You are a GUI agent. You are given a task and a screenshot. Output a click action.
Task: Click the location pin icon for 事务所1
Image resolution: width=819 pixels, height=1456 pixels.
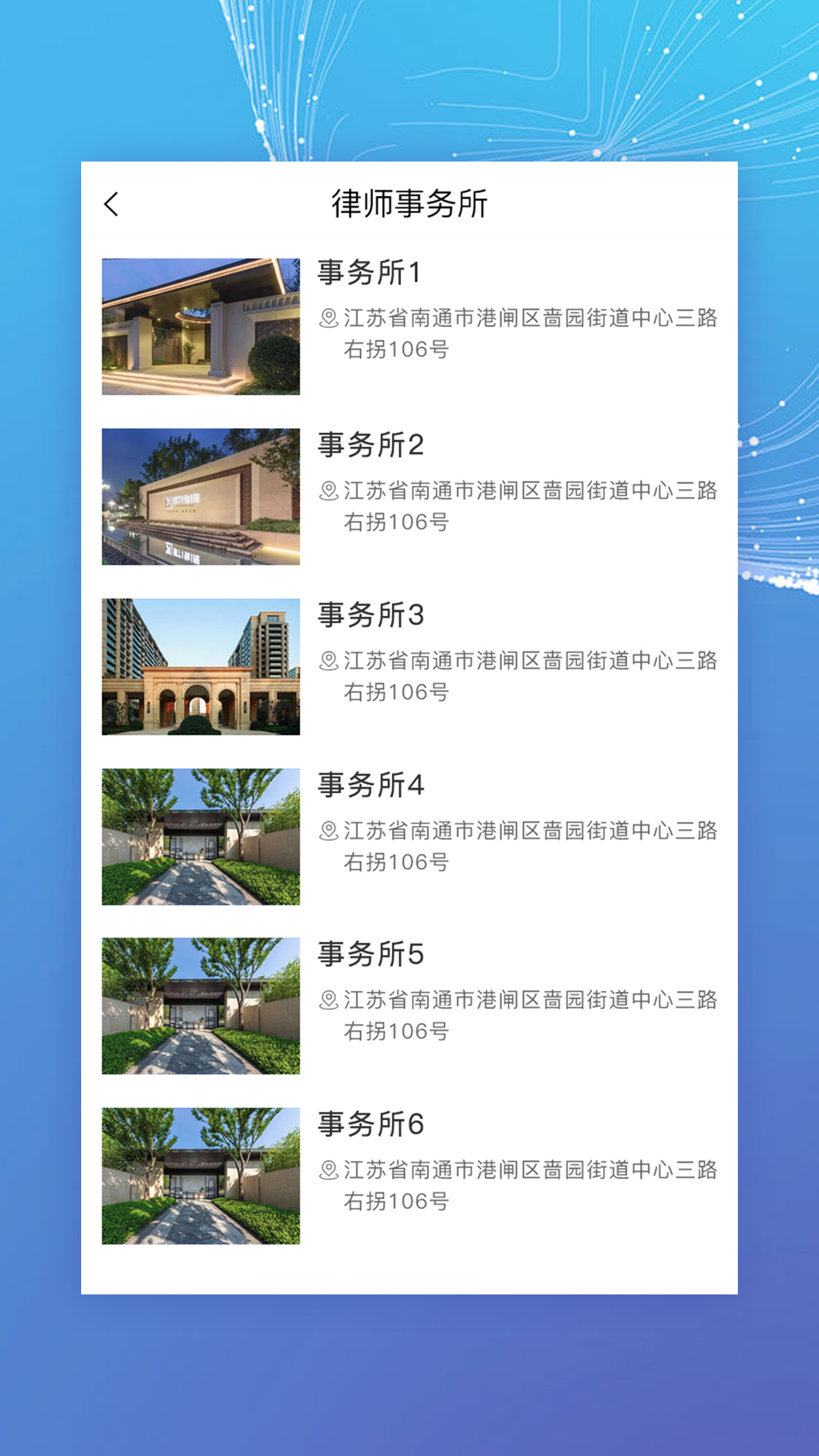click(x=329, y=319)
